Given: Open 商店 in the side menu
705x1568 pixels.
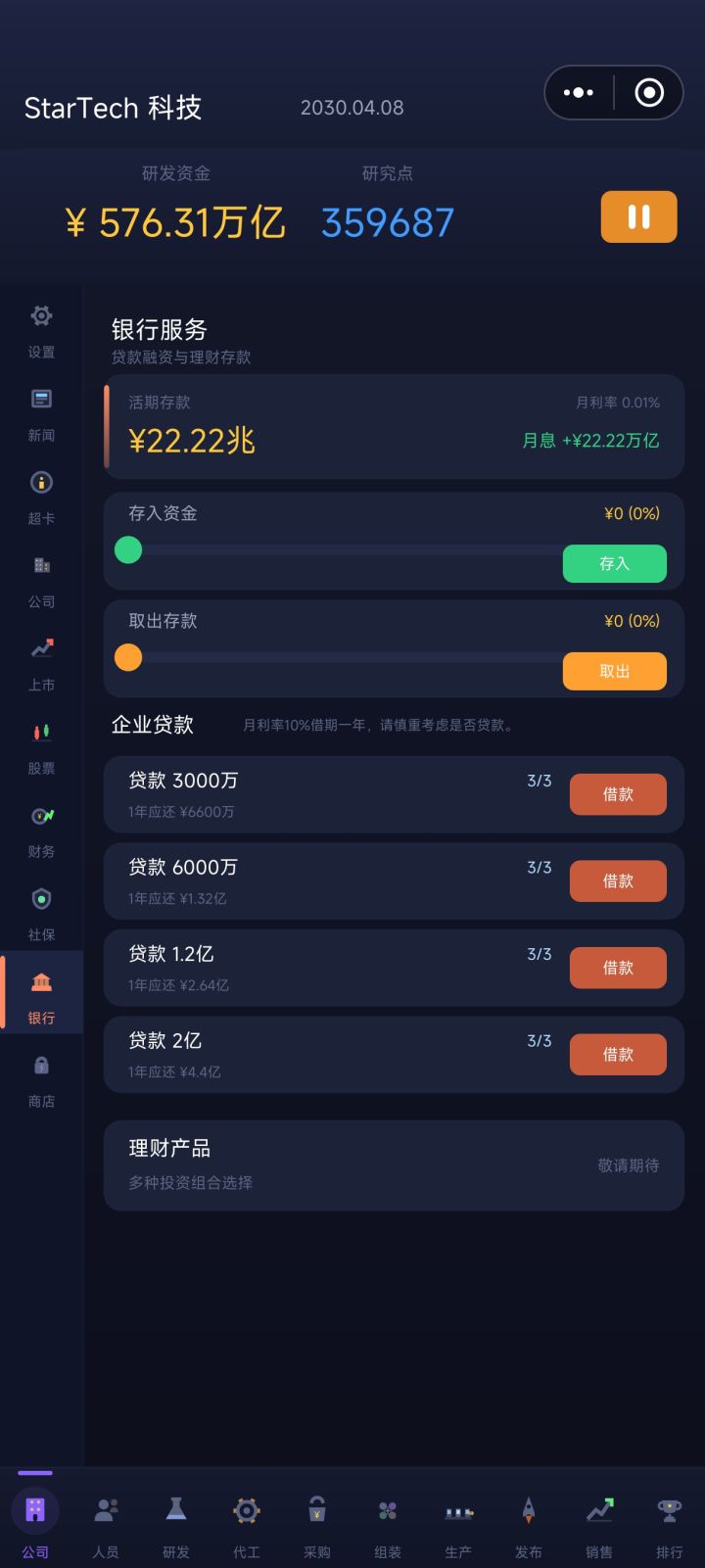Looking at the screenshot, I should point(41,1080).
